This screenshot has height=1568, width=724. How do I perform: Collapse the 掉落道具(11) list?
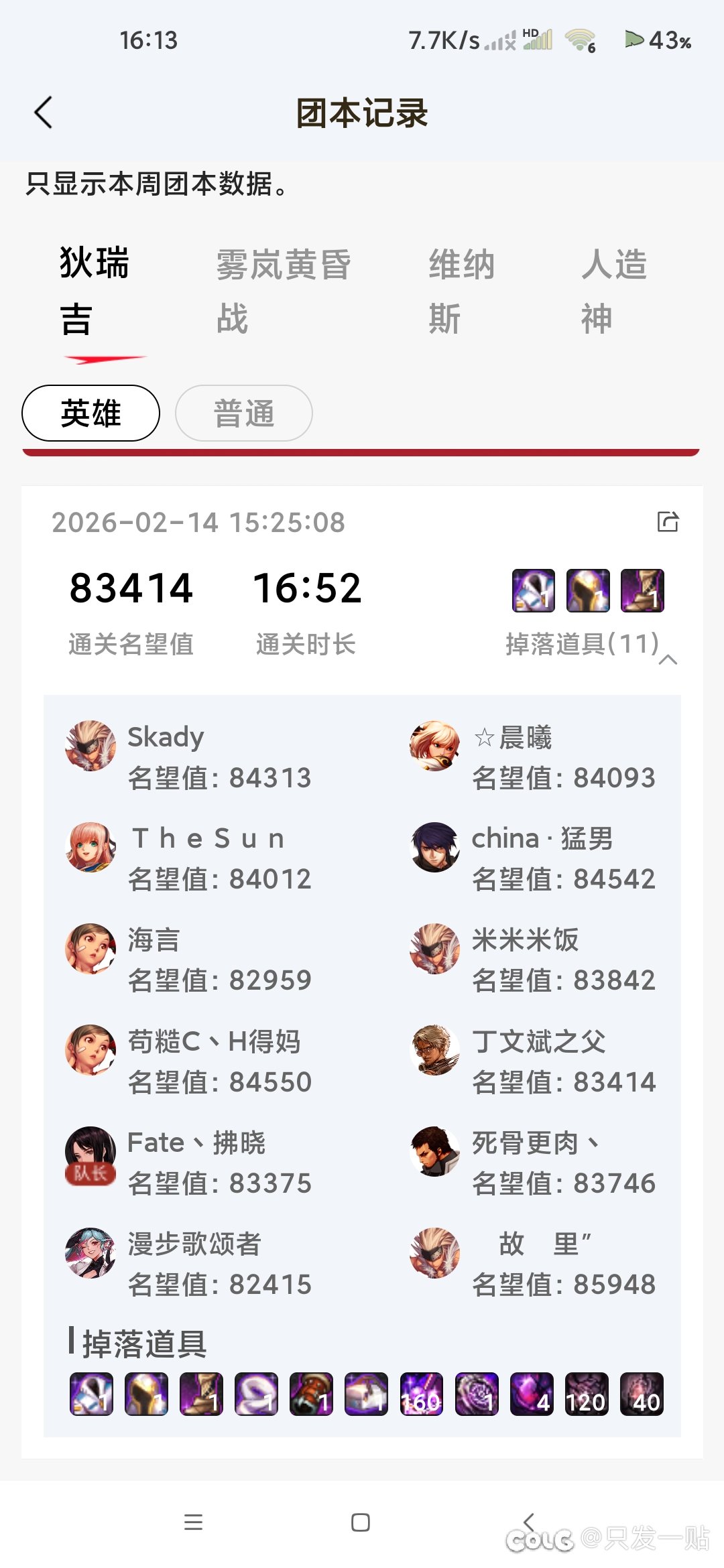pyautogui.click(x=668, y=659)
